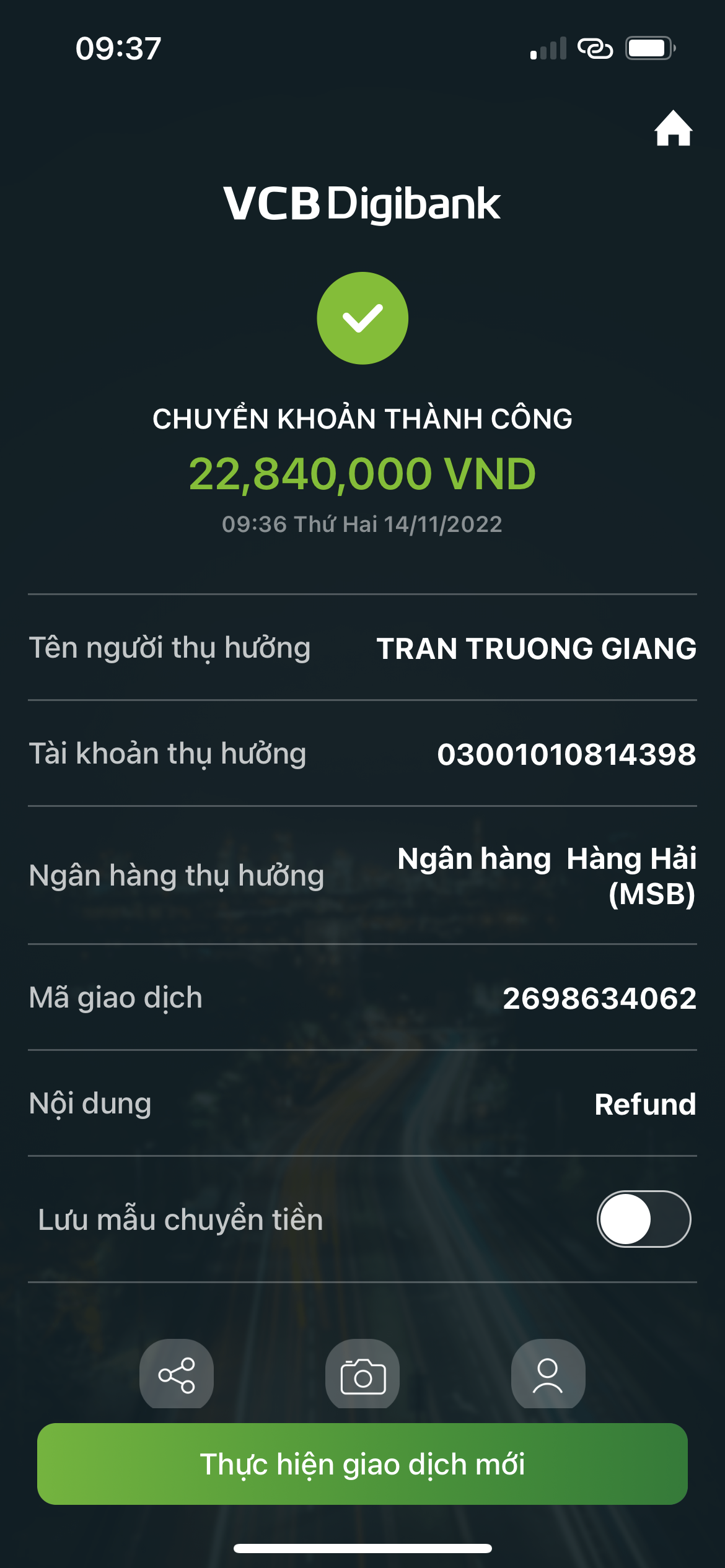Share the transfer receipt
The height and width of the screenshot is (1568, 725).
177,1375
